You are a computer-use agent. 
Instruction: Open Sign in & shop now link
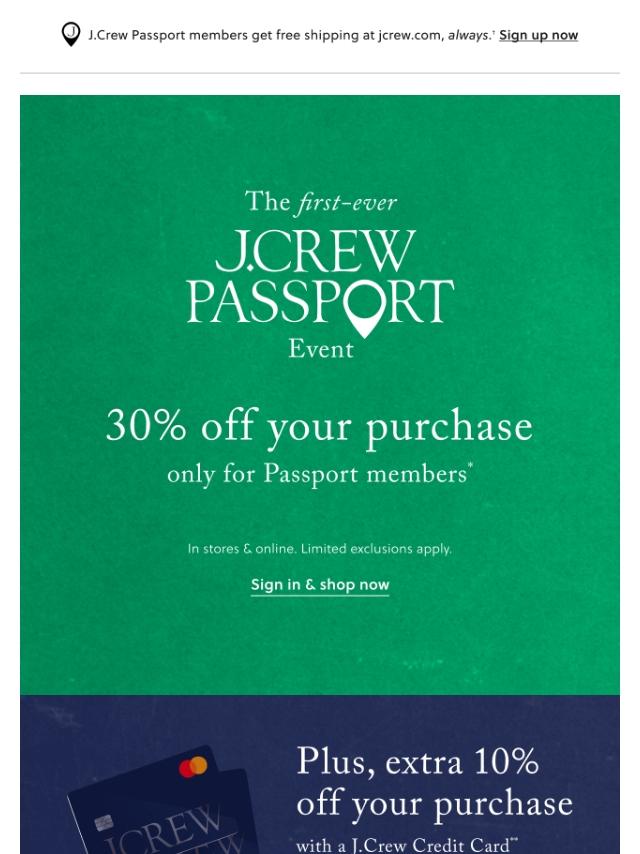[x=320, y=585]
